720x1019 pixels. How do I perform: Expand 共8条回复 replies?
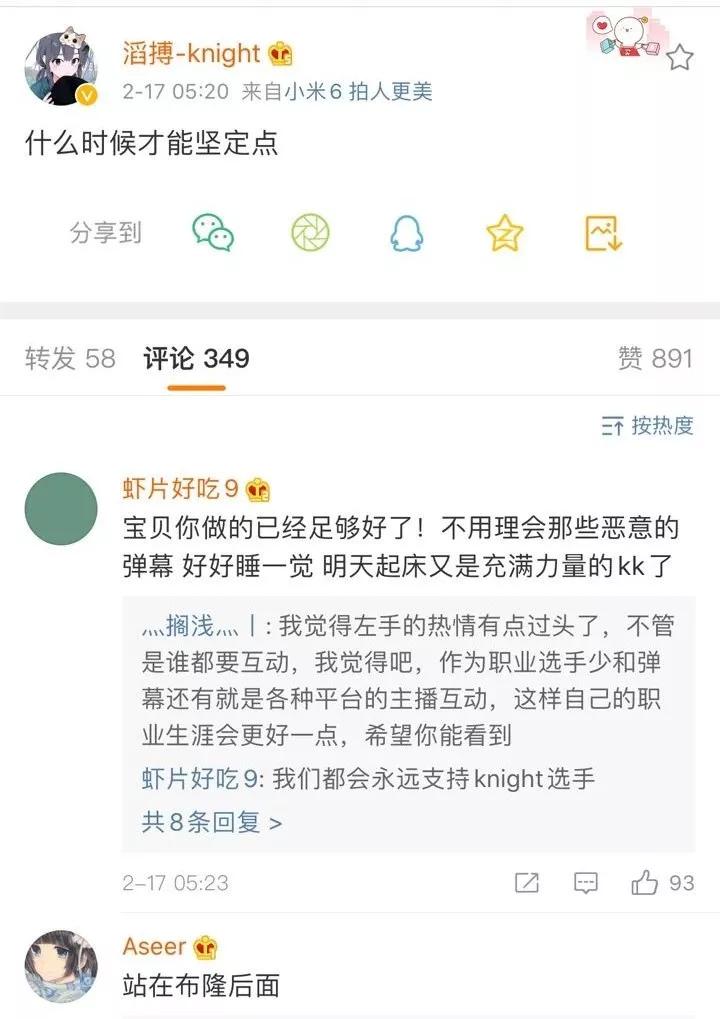212,822
